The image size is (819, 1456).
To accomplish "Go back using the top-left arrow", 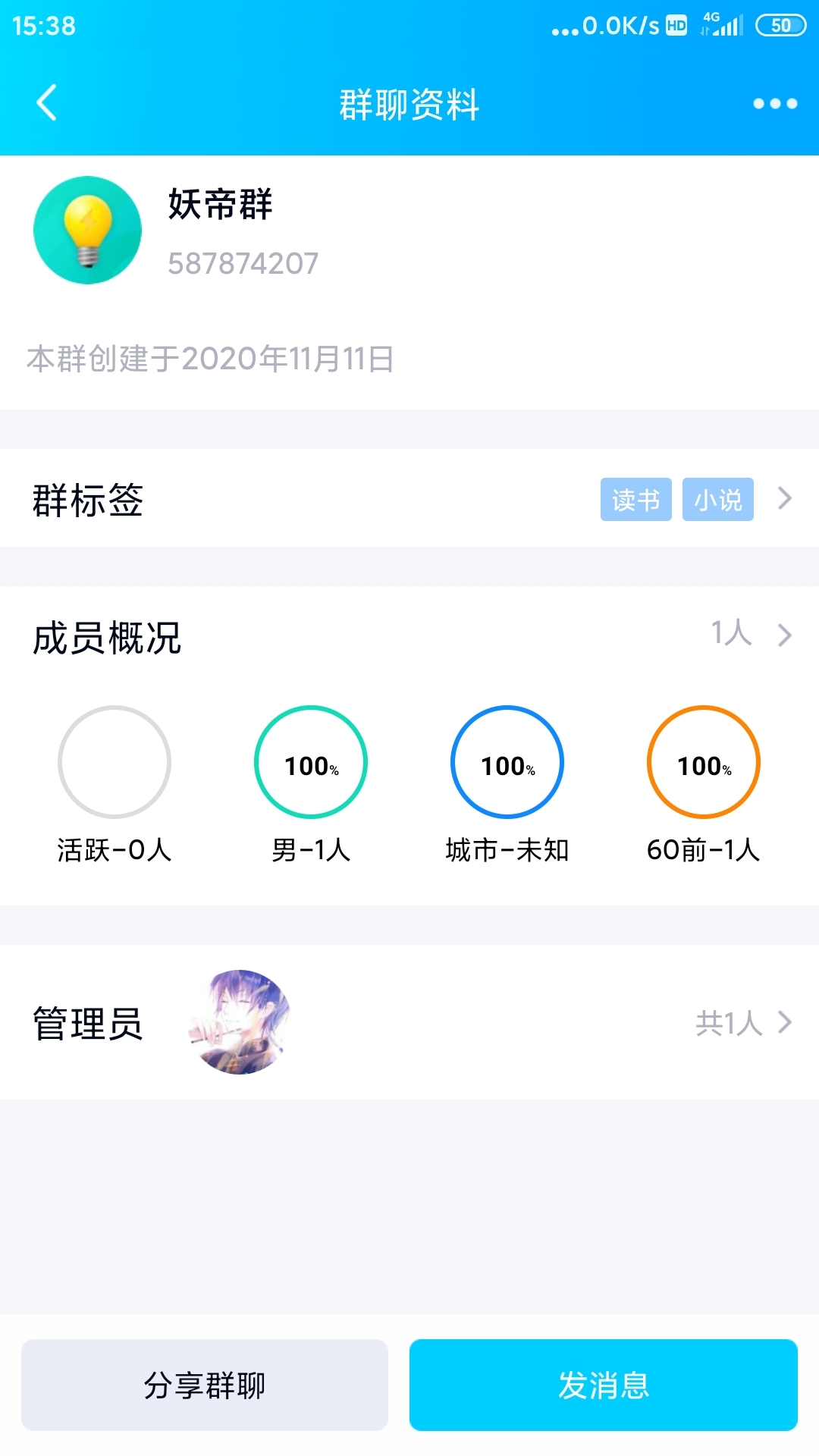I will 47,103.
